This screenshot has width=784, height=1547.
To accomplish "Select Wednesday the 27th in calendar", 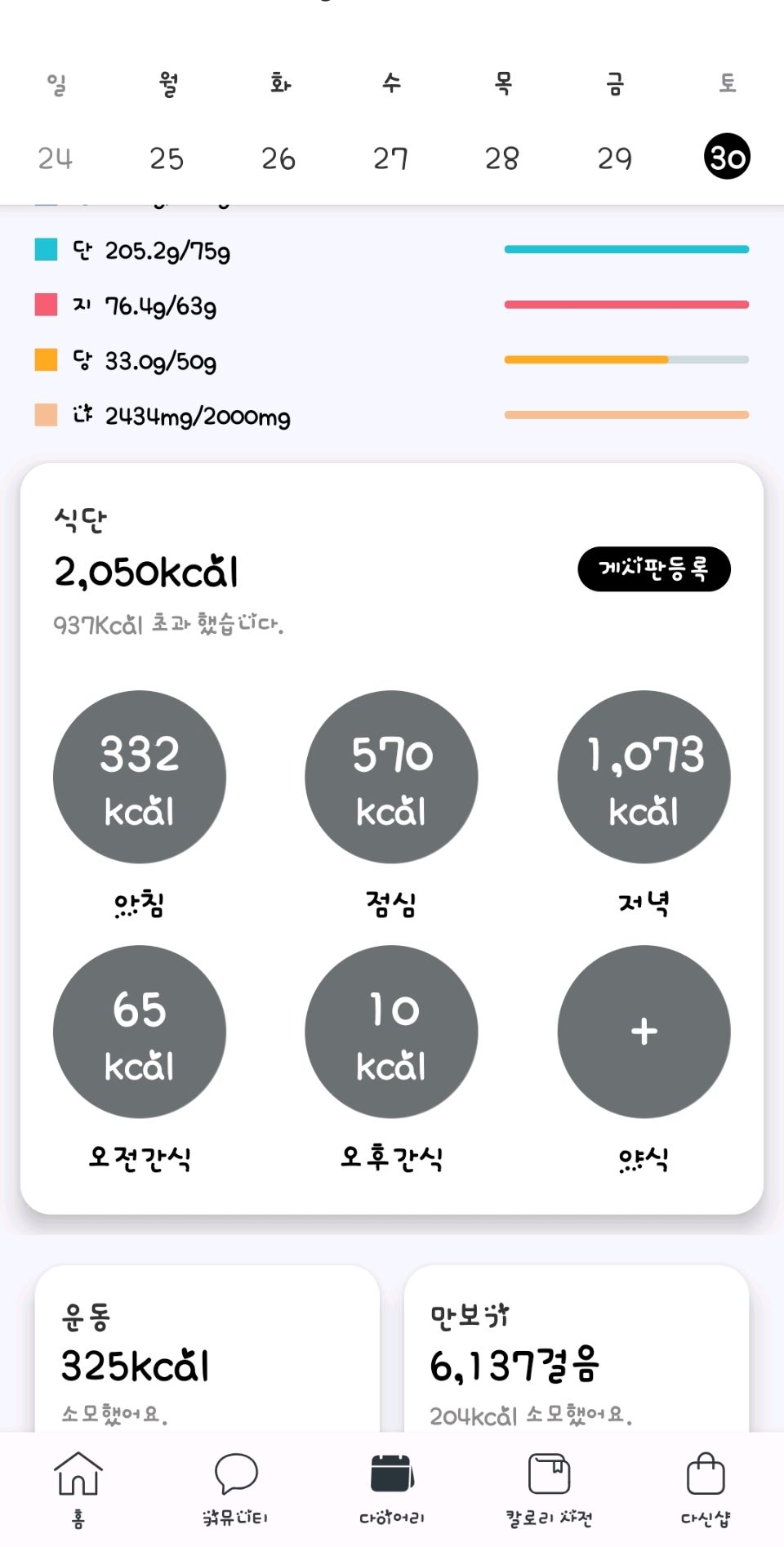I will click(390, 158).
